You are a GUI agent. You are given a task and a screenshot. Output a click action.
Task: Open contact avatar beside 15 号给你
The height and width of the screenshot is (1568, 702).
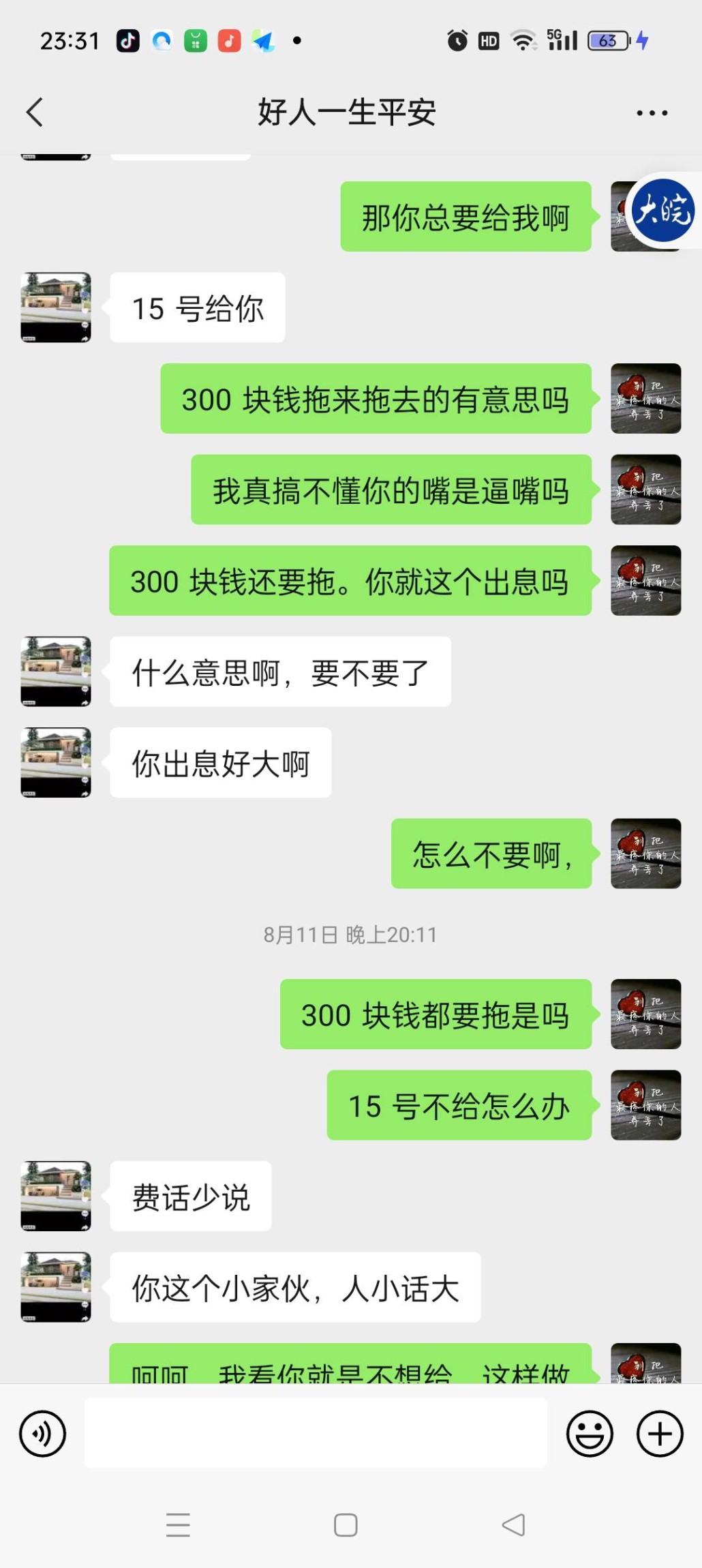coord(56,307)
